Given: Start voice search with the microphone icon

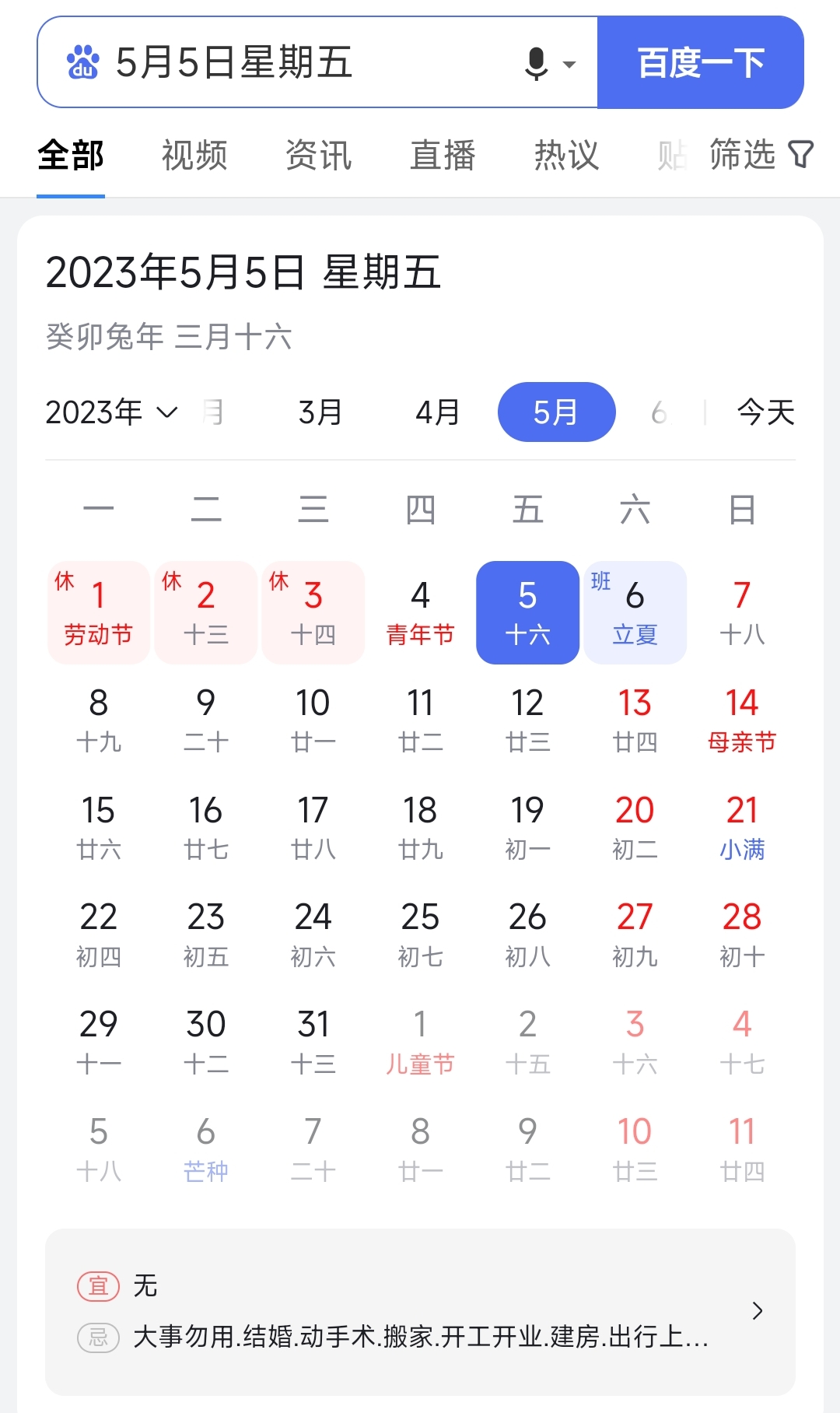Looking at the screenshot, I should (537, 63).
